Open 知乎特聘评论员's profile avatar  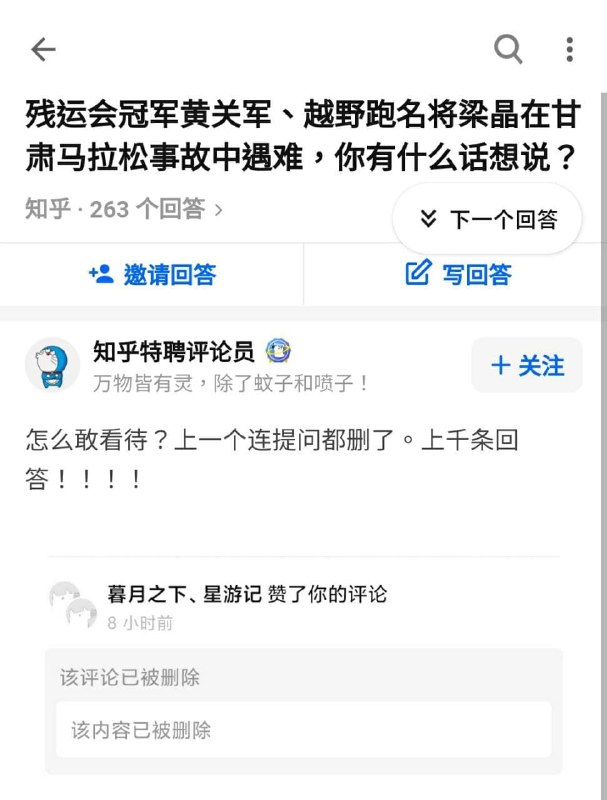[x=52, y=365]
